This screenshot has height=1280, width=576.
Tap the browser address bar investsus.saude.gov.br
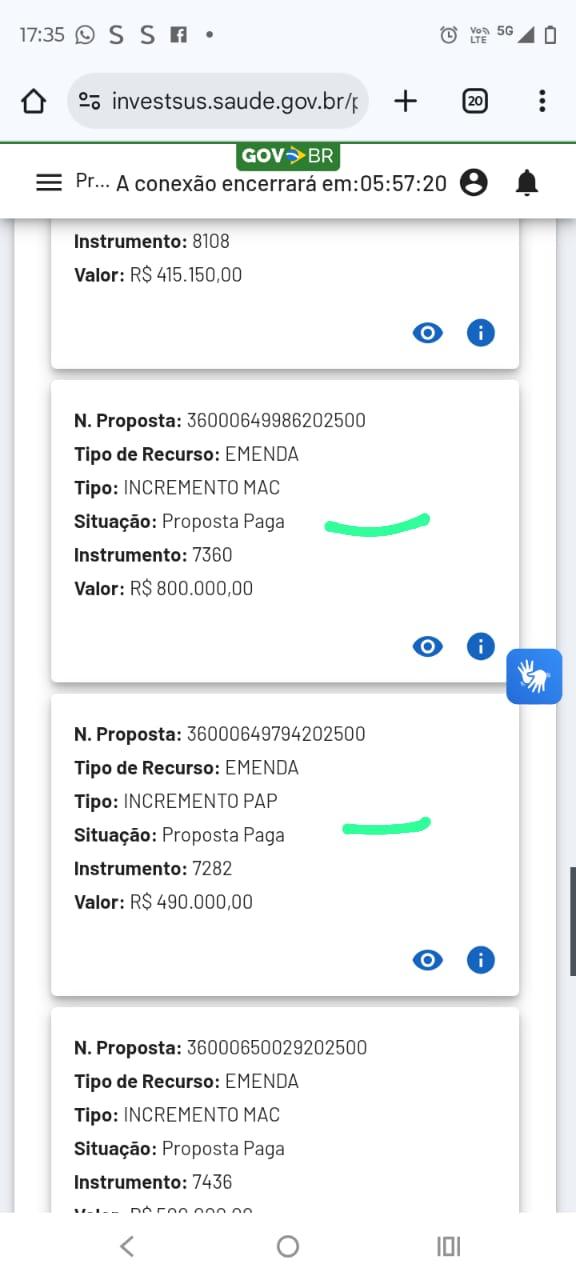click(218, 101)
